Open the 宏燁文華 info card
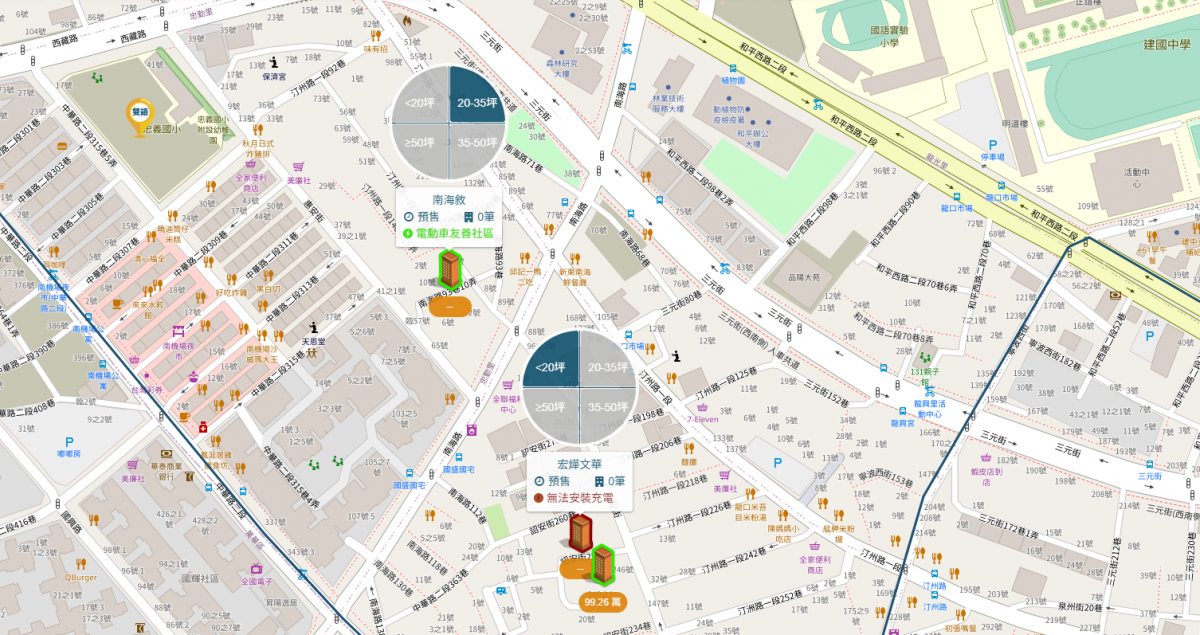The image size is (1200, 635). click(x=580, y=481)
